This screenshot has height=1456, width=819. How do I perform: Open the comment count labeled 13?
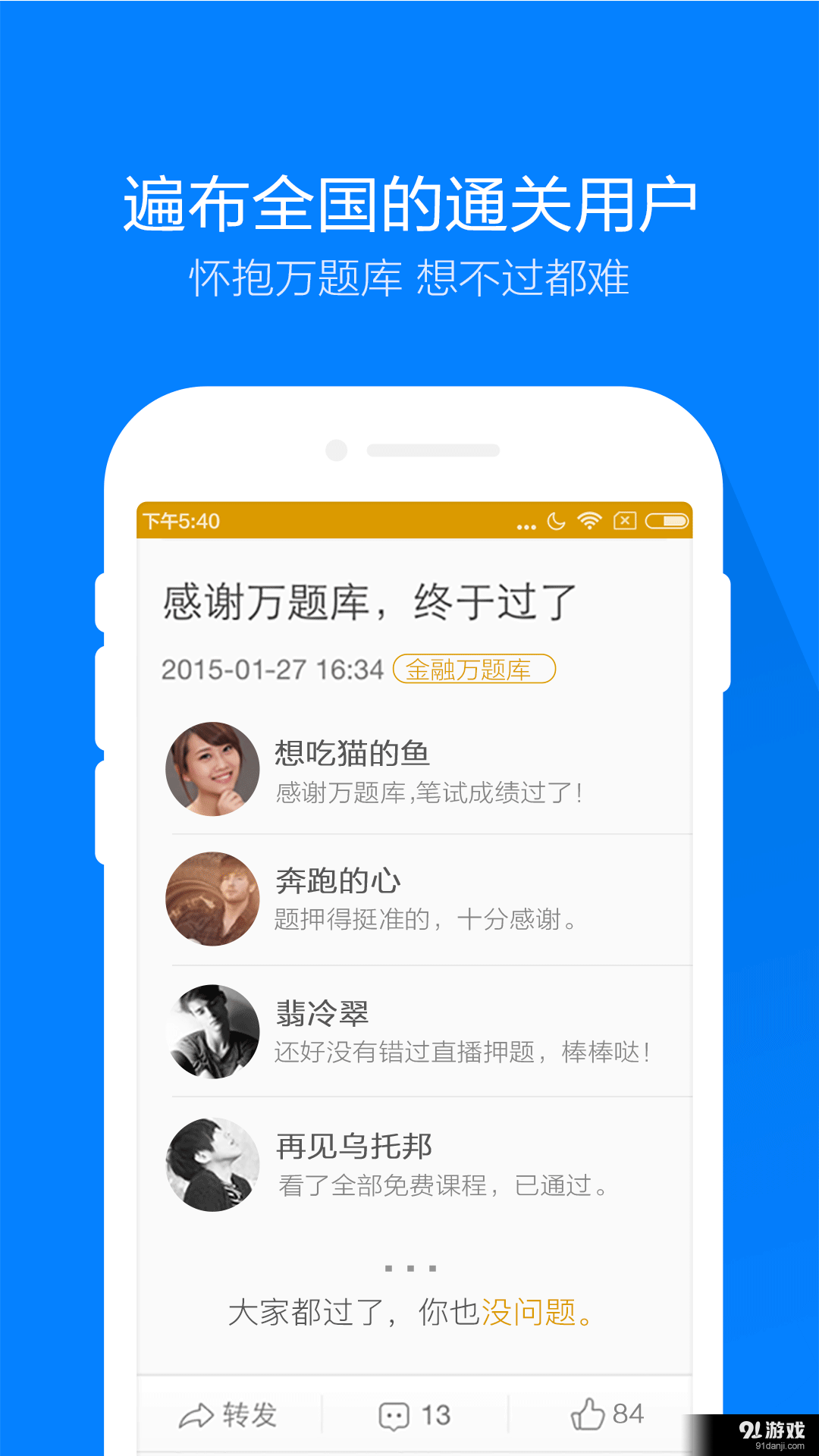[x=432, y=1414]
